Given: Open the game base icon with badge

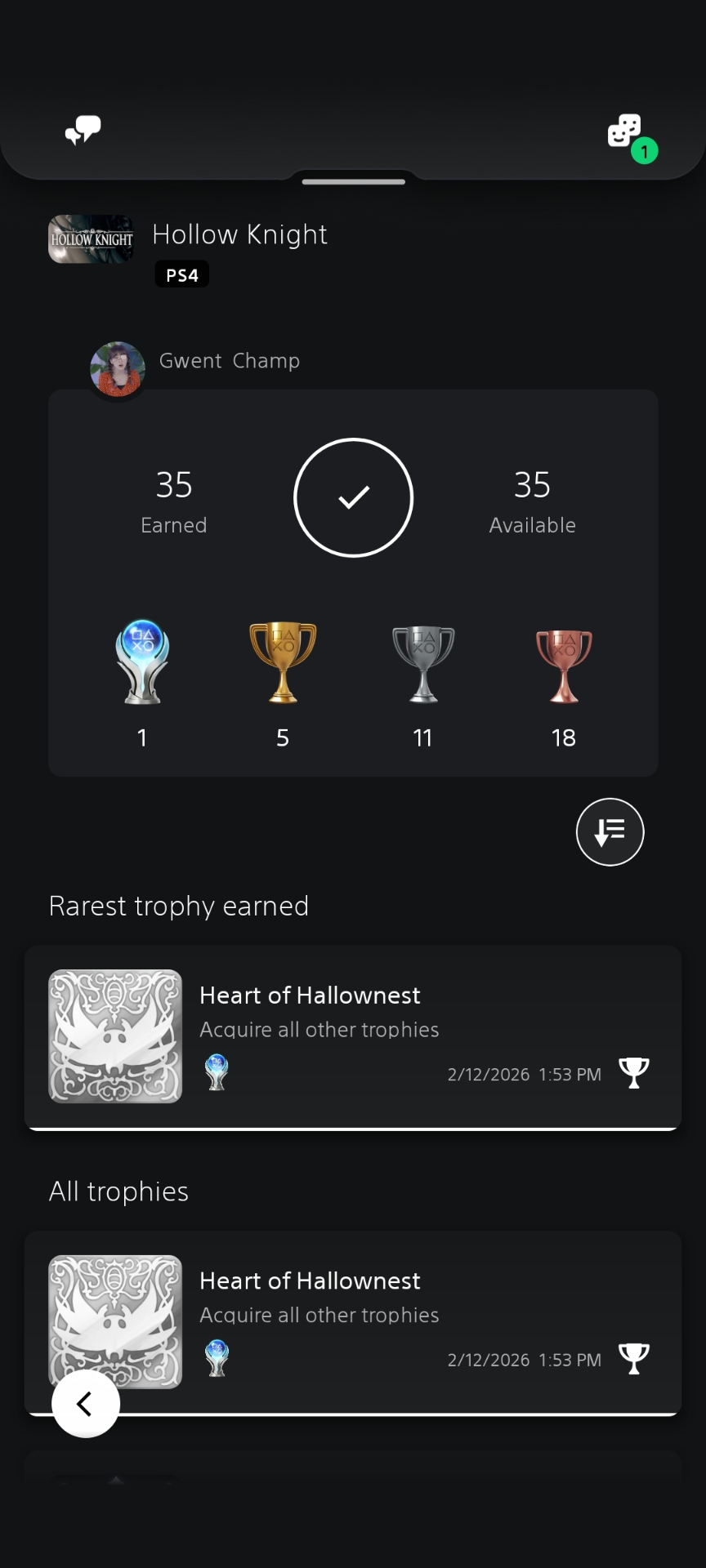Looking at the screenshot, I should tap(627, 133).
